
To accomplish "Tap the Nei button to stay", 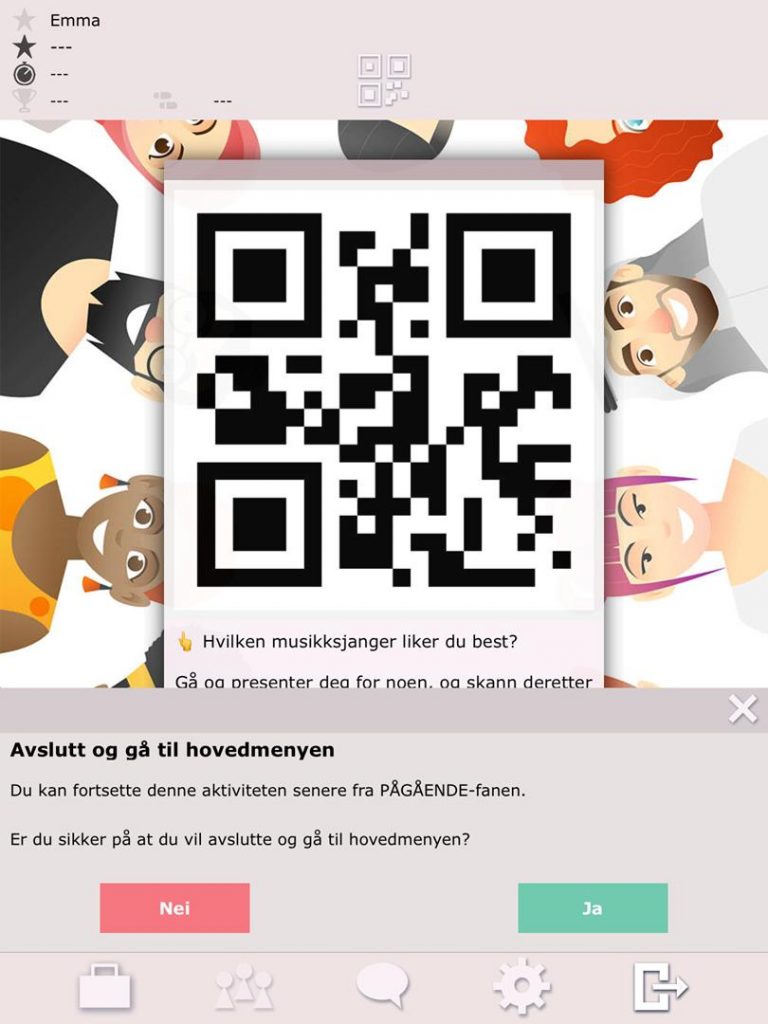I will coord(174,908).
